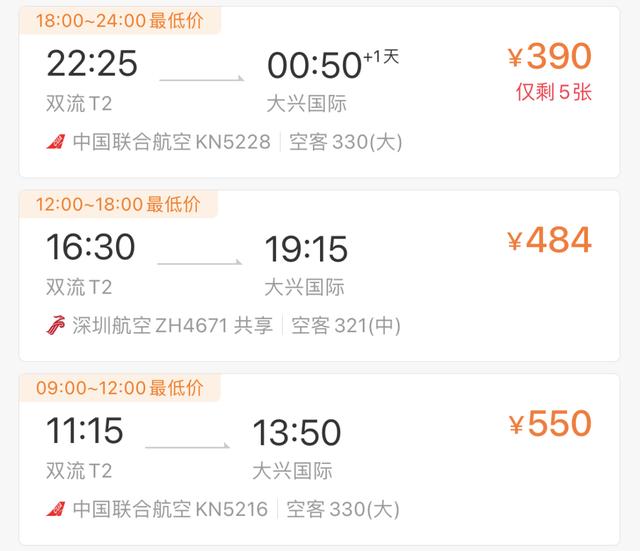Open the 22:25 KN5228 flight for ¥390
The width and height of the screenshot is (640, 551).
pyautogui.click(x=320, y=95)
